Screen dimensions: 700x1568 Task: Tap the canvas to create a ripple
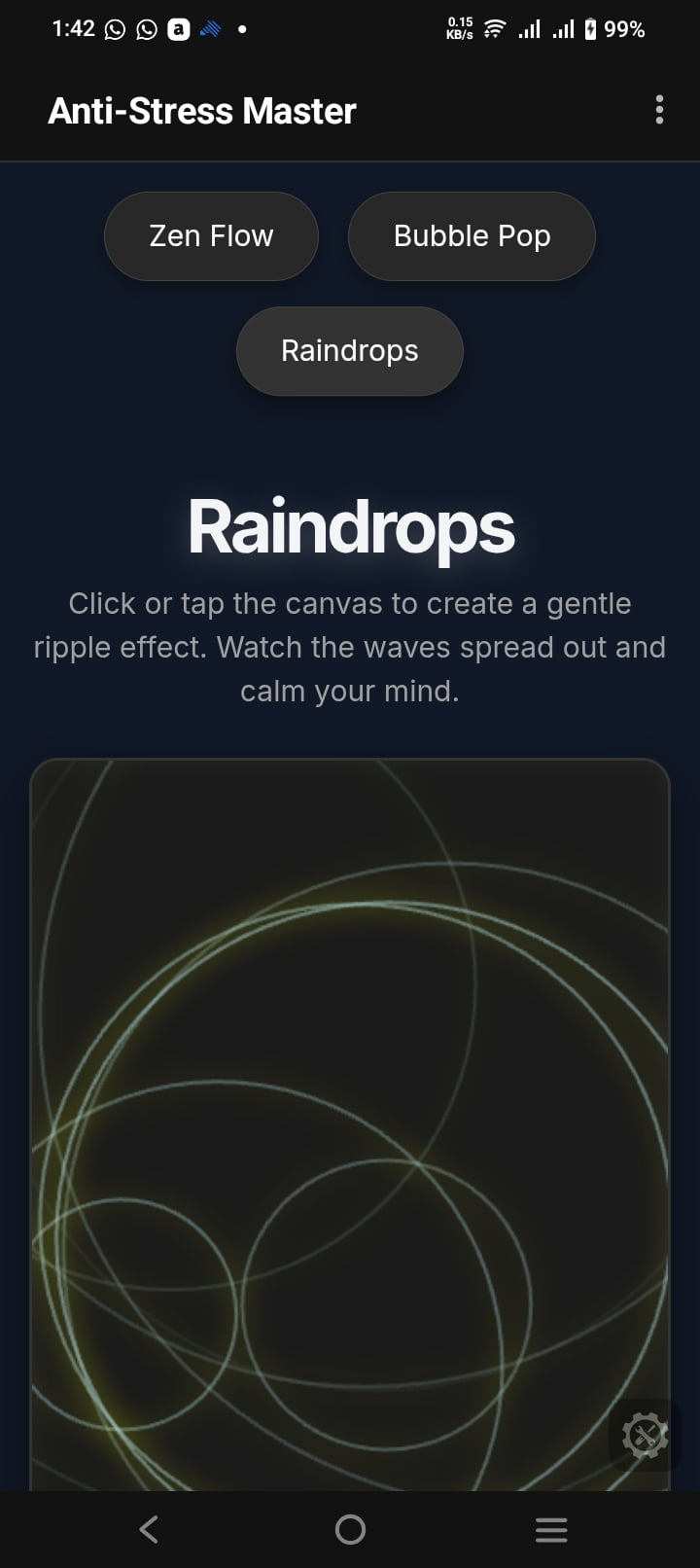350,1119
